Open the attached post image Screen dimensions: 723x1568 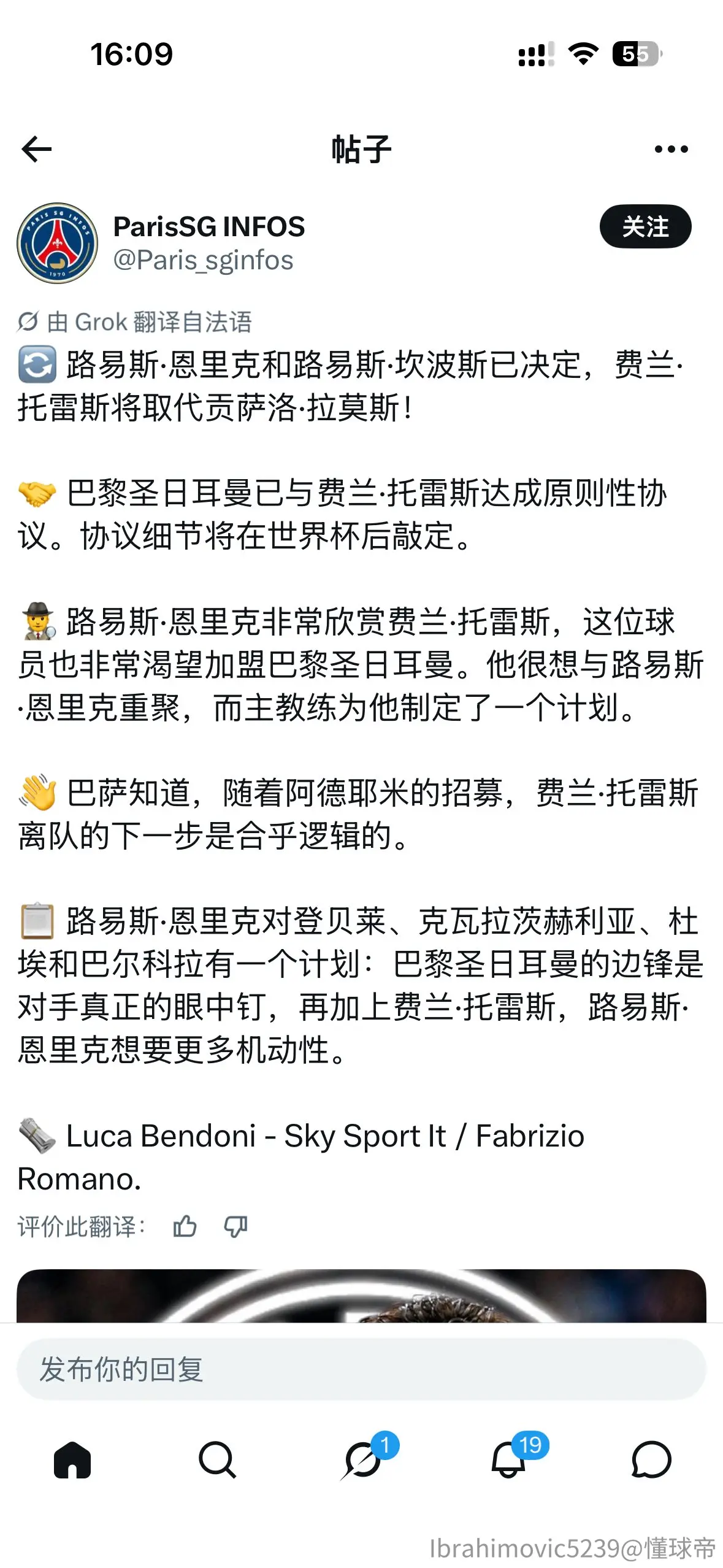pos(361,1295)
